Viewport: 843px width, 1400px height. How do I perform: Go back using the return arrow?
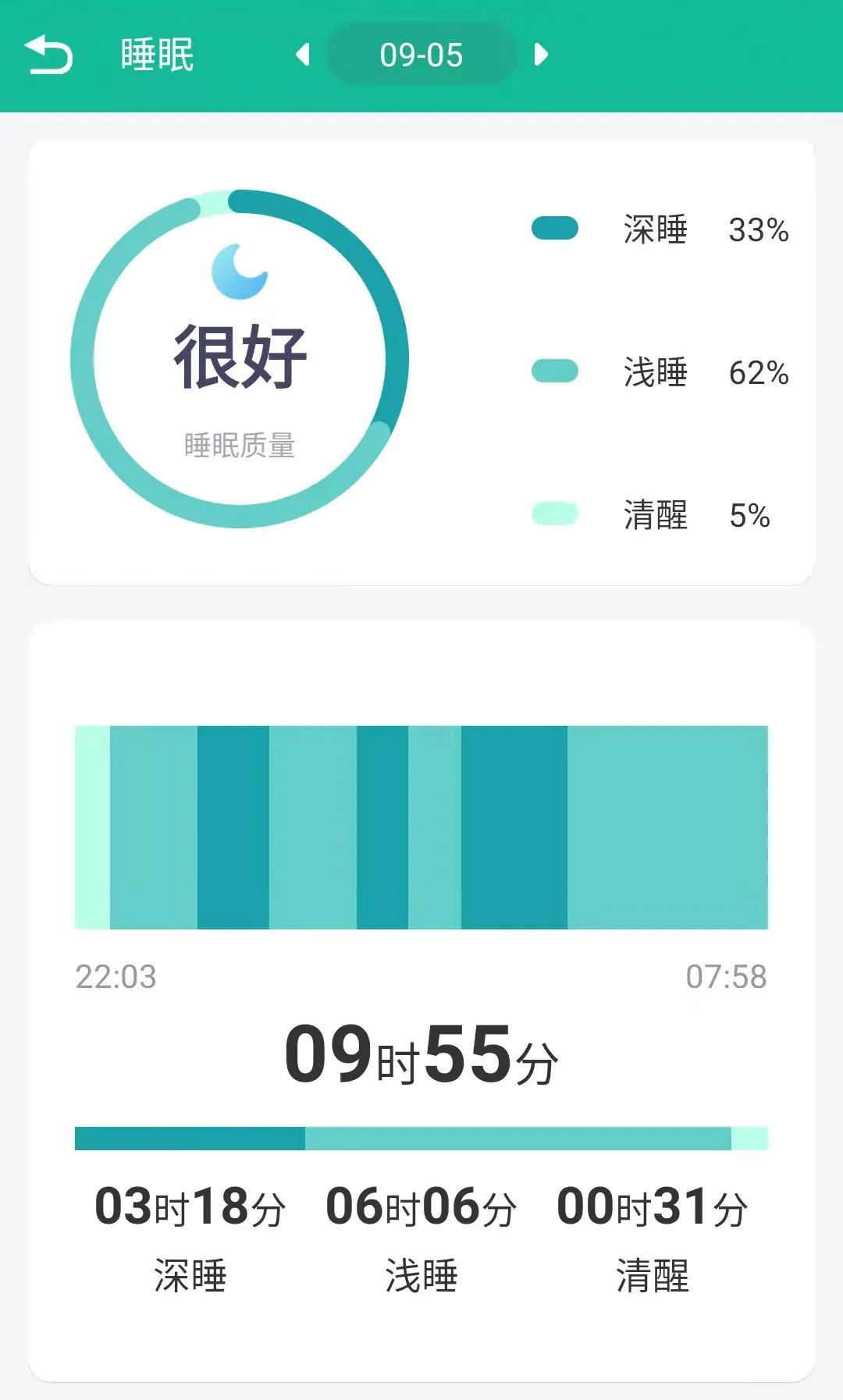tap(48, 55)
